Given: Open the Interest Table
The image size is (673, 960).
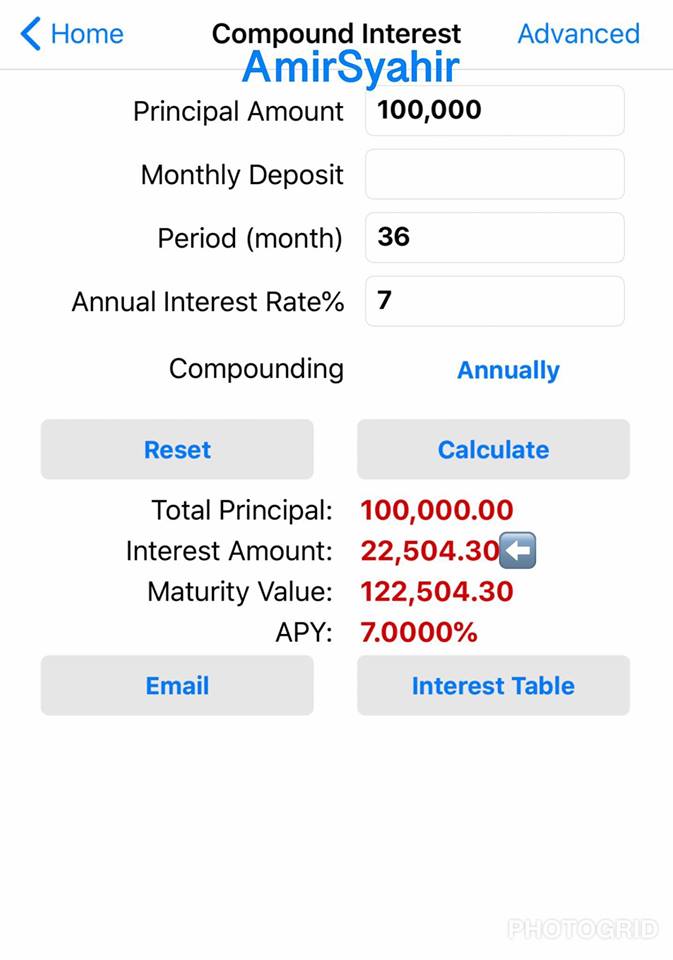Looking at the screenshot, I should point(493,686).
